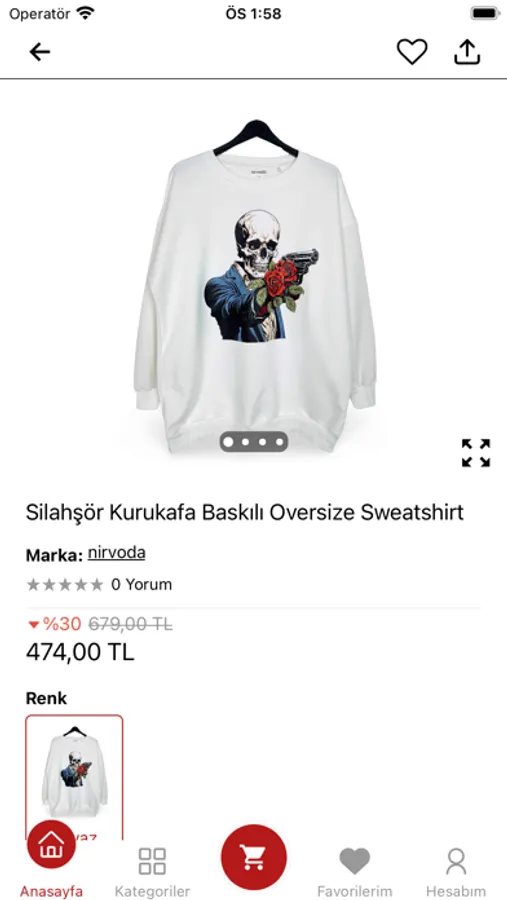Open the nirvoda brand link
The image size is (507, 900).
(x=117, y=553)
